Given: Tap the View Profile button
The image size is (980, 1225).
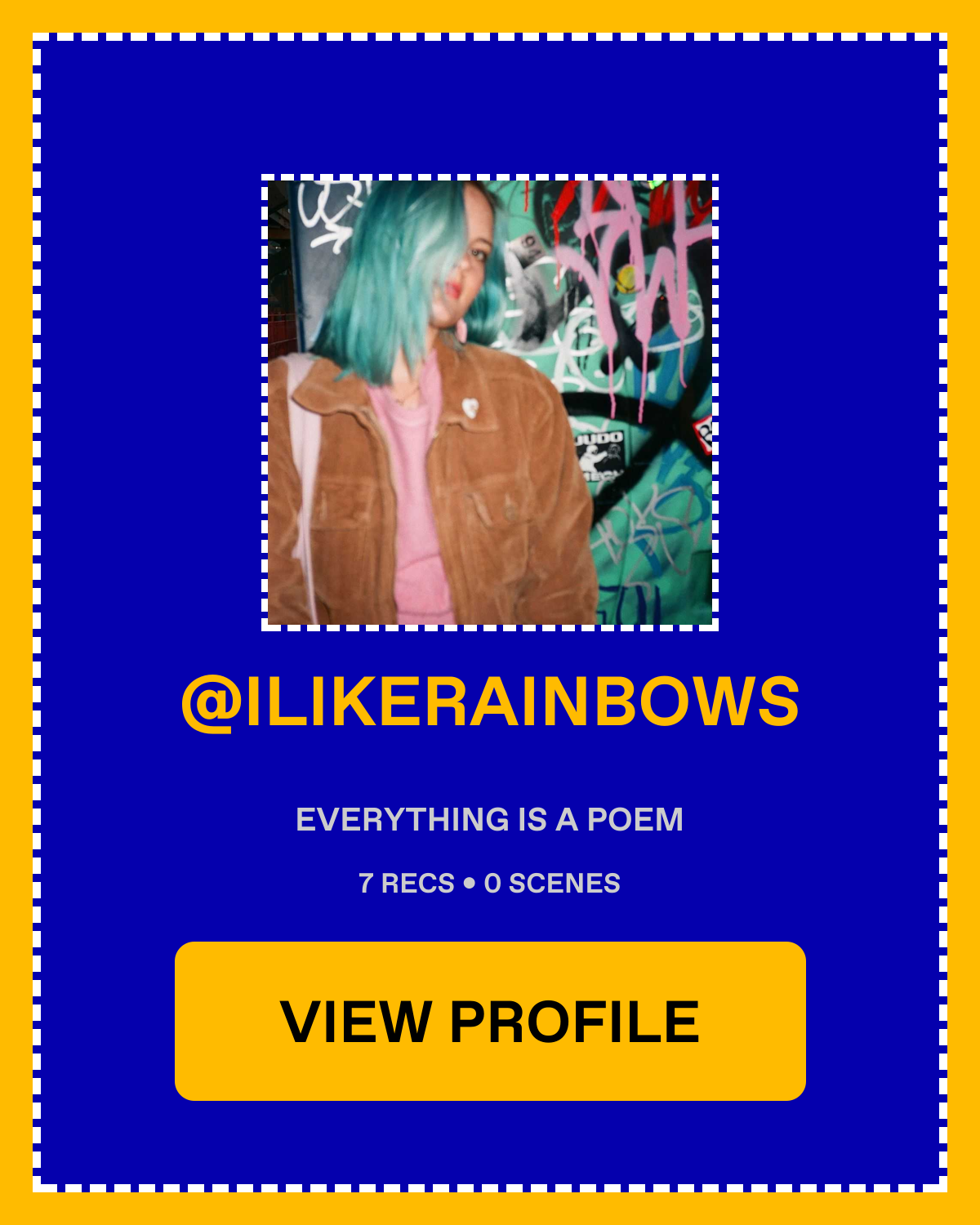Looking at the screenshot, I should (490, 1021).
